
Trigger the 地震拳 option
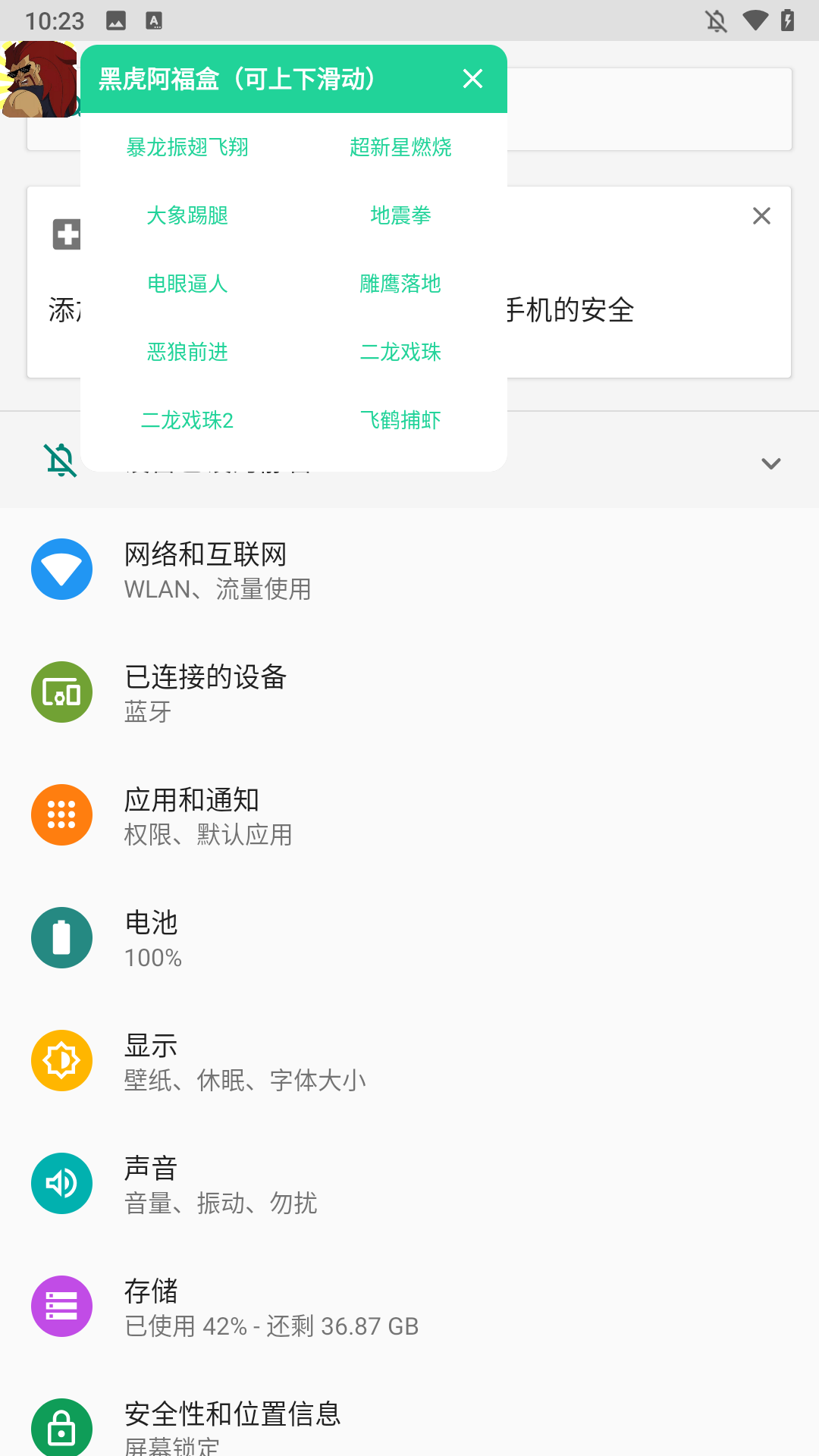pyautogui.click(x=401, y=215)
